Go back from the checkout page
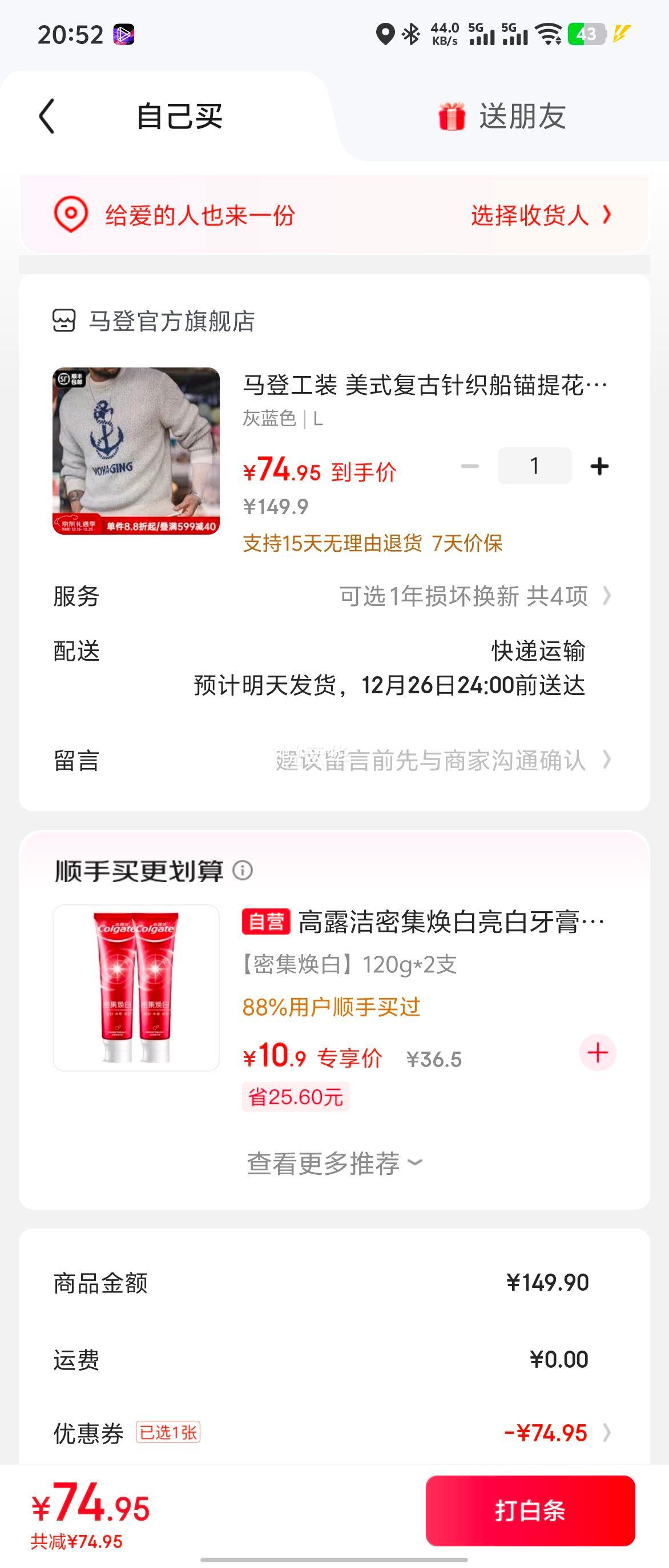 (x=47, y=116)
